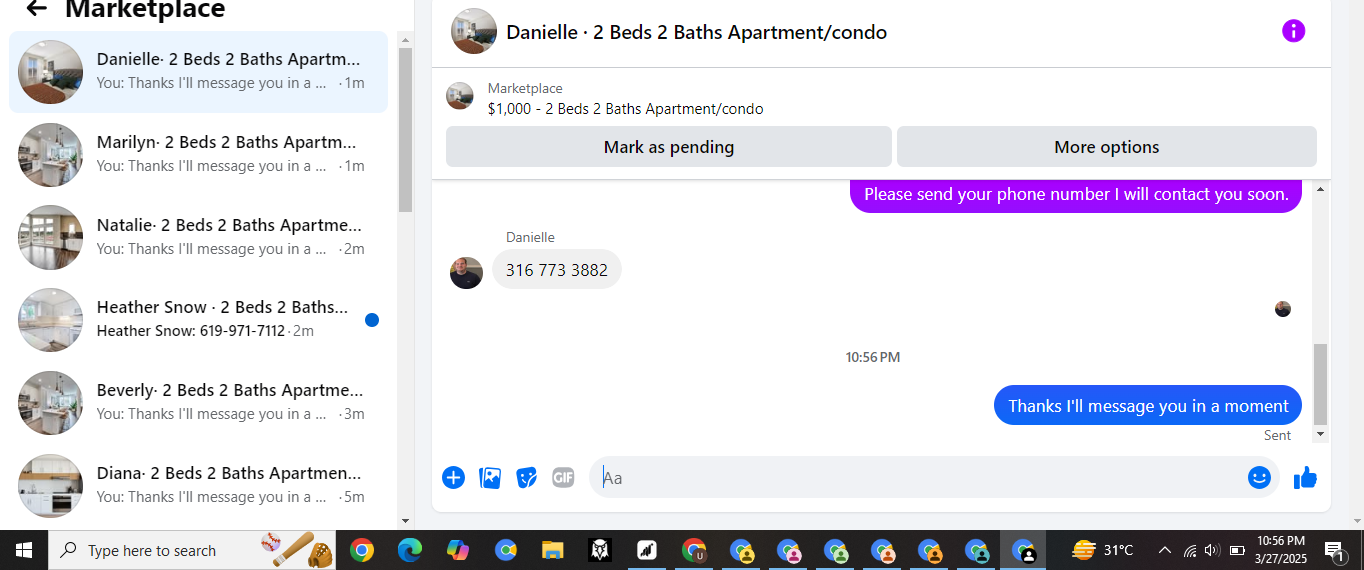Choose a sticker to send
This screenshot has width=1364, height=570.
coord(527,477)
